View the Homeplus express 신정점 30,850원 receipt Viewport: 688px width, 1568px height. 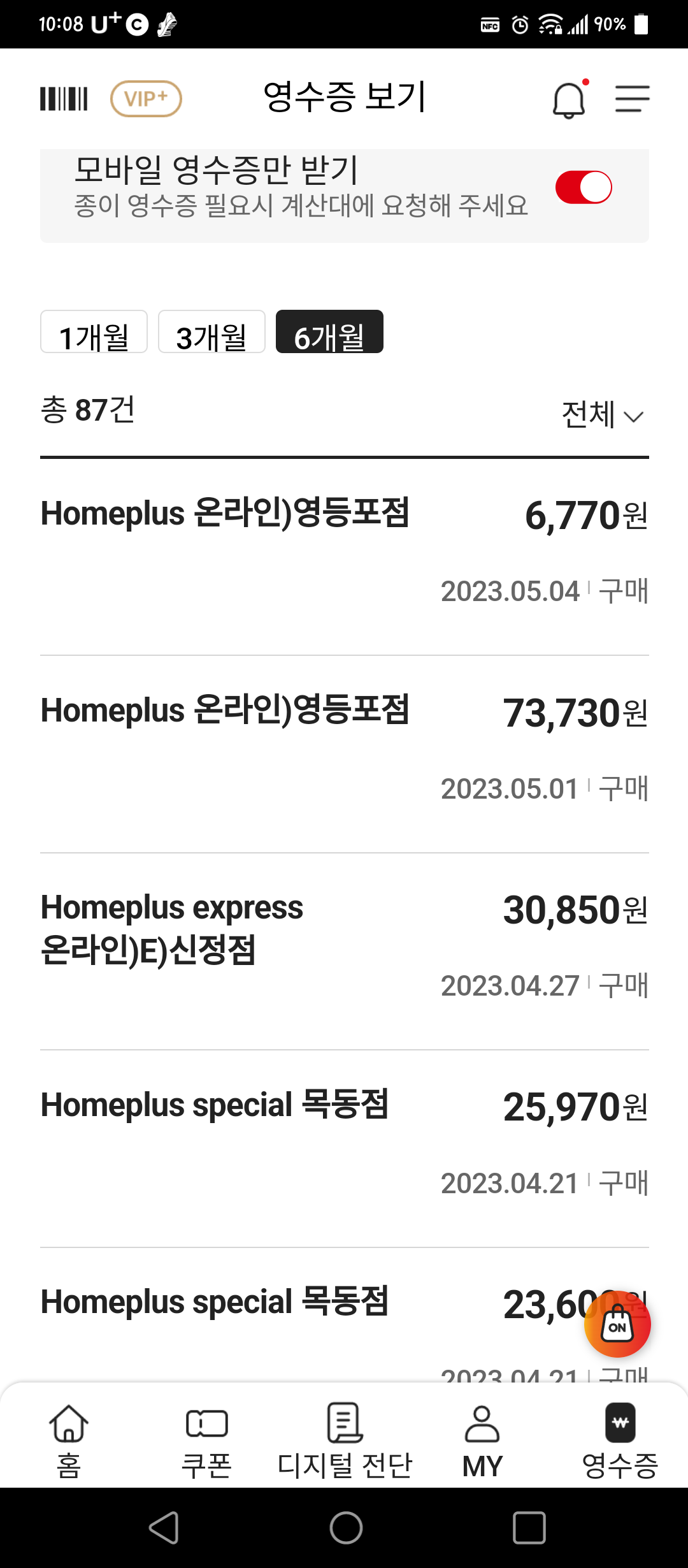[344, 947]
